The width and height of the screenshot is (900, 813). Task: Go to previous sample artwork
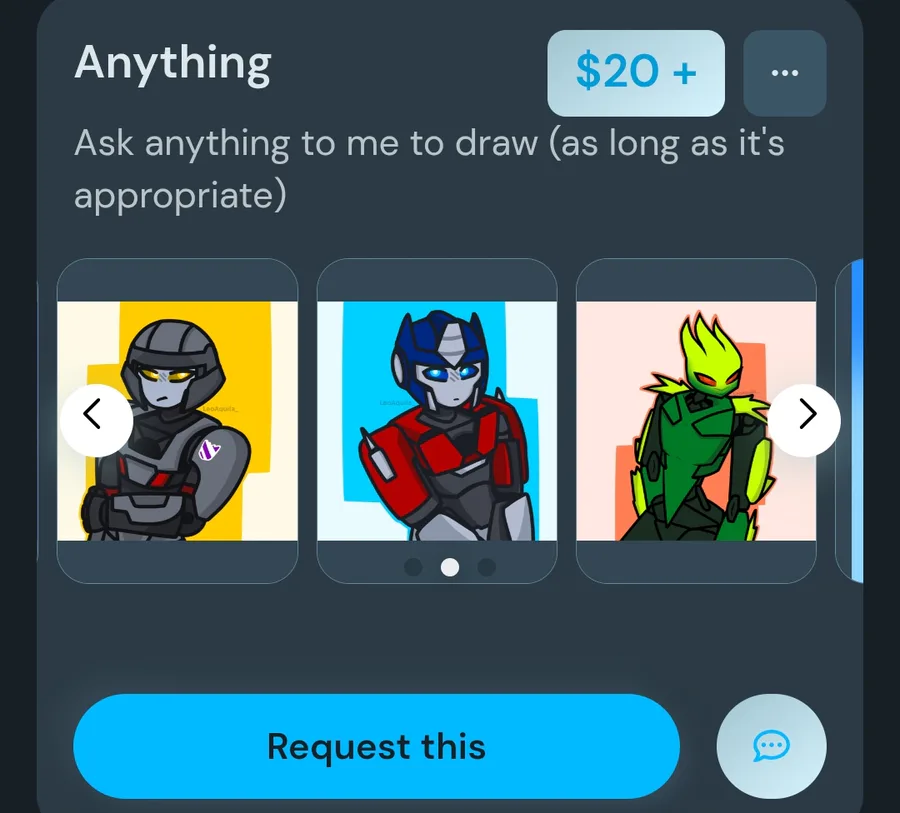click(96, 414)
